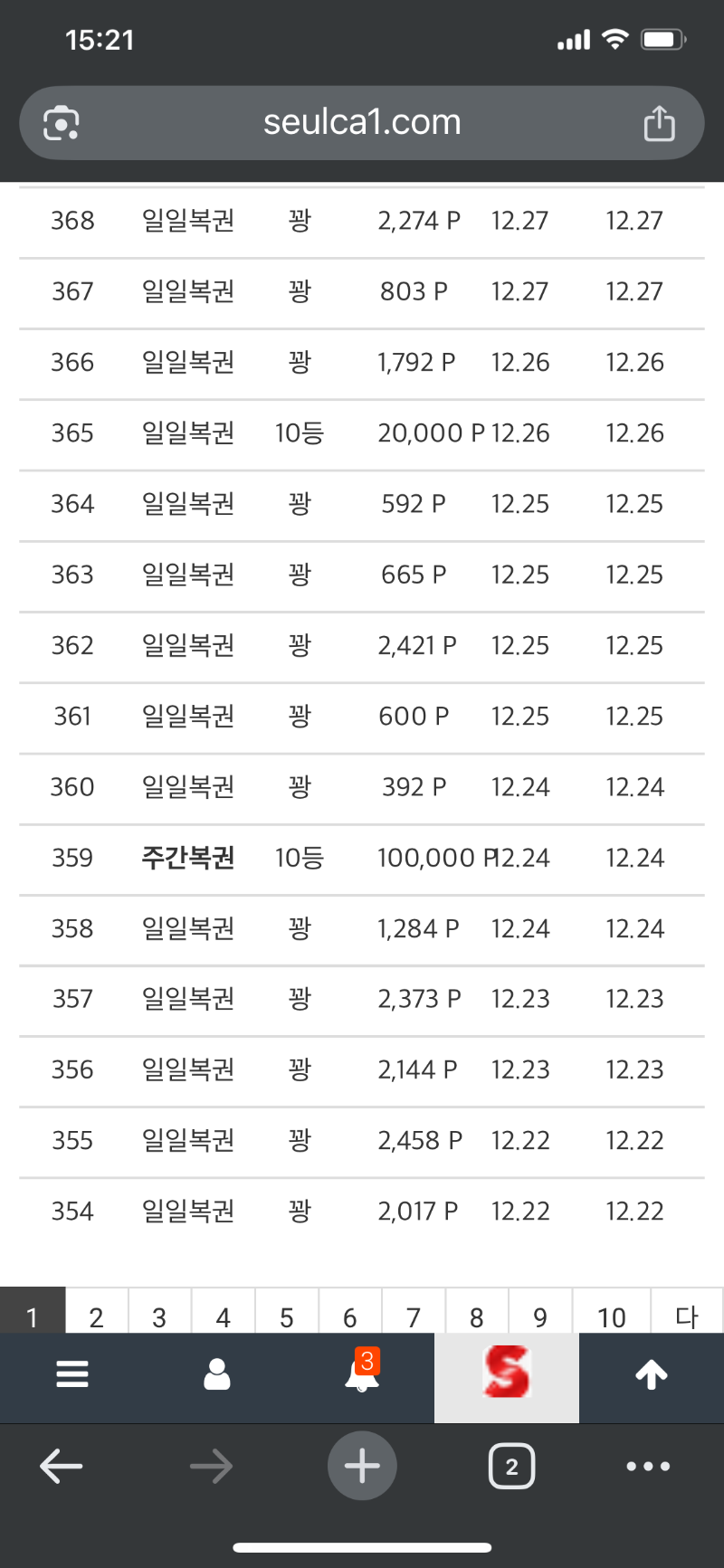Jump to top using the up arrow
Screen dimensions: 724x1568
click(652, 1374)
